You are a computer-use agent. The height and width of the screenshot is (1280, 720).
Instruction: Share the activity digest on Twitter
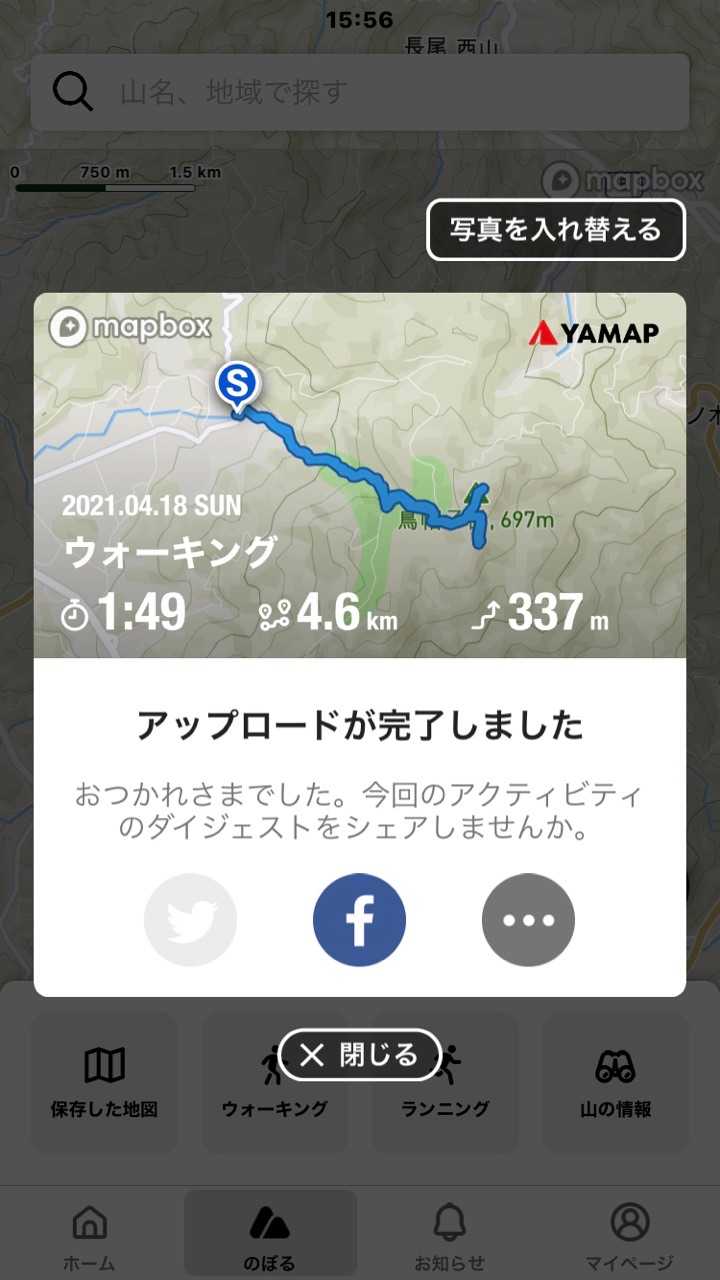(190, 920)
